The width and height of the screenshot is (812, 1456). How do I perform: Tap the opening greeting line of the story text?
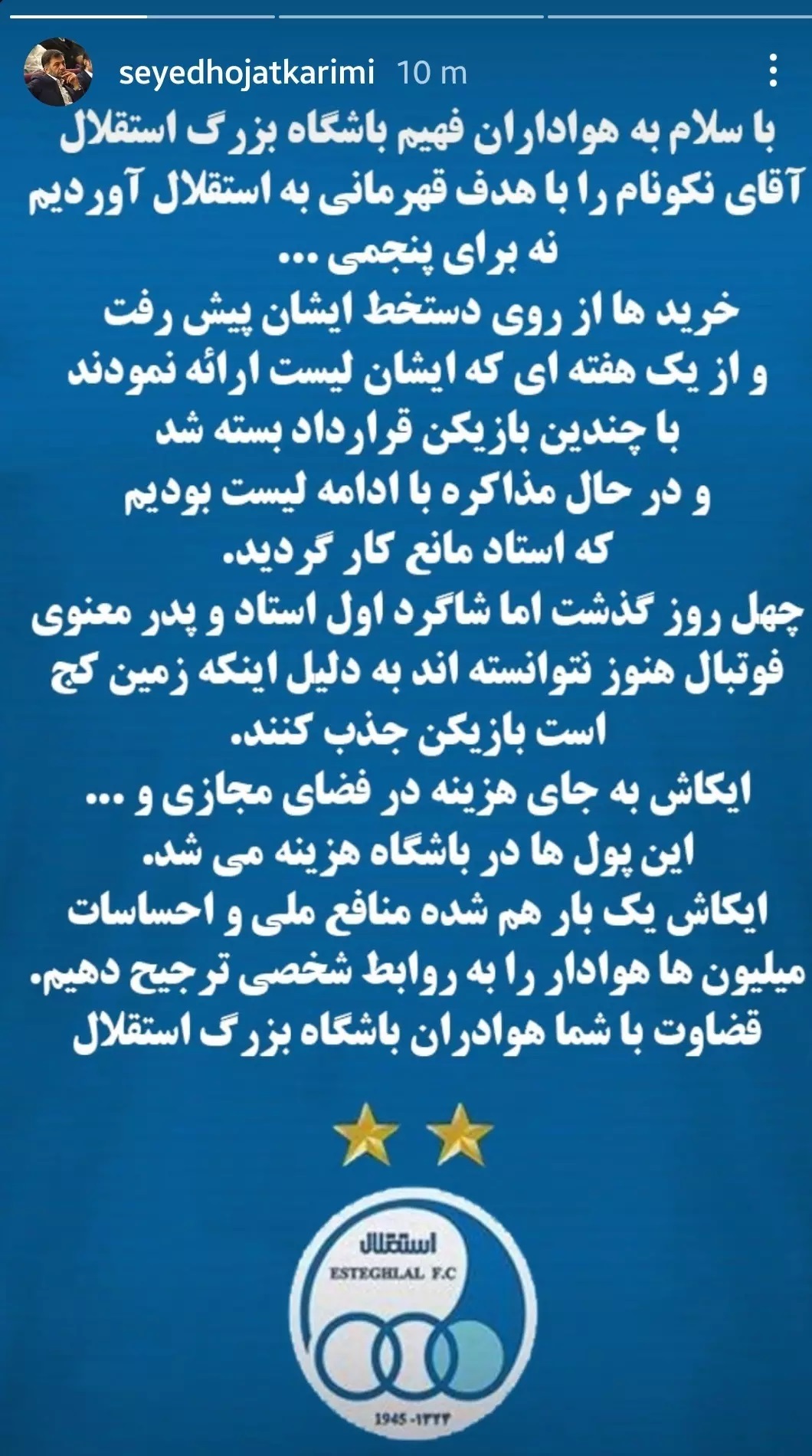406,130
